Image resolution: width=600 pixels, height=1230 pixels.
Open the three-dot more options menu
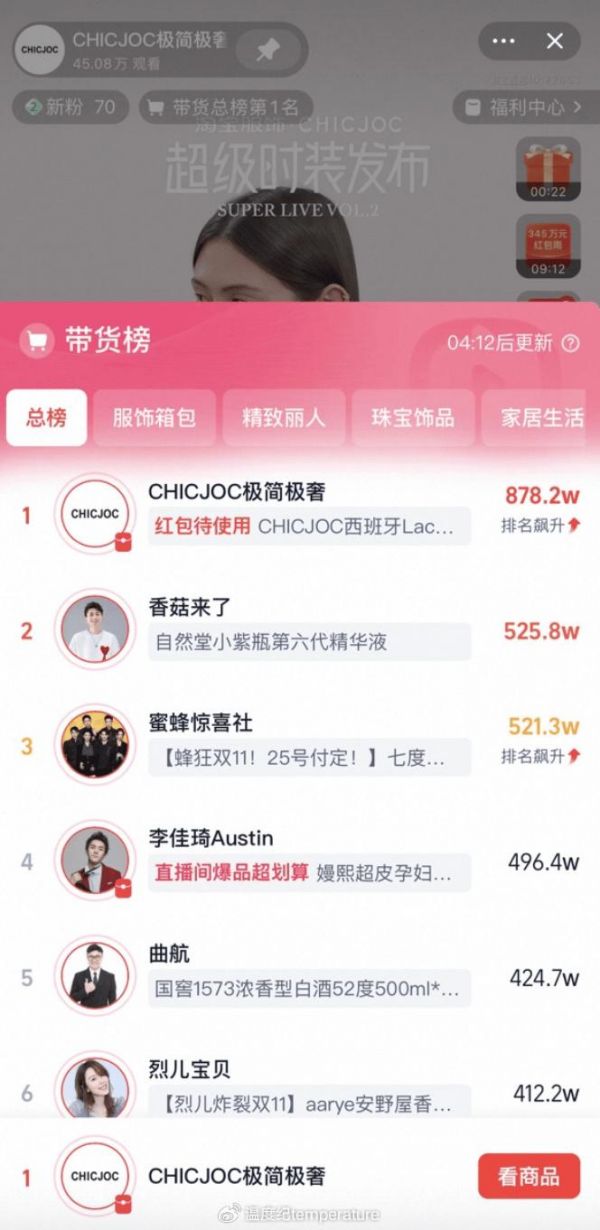click(x=504, y=42)
